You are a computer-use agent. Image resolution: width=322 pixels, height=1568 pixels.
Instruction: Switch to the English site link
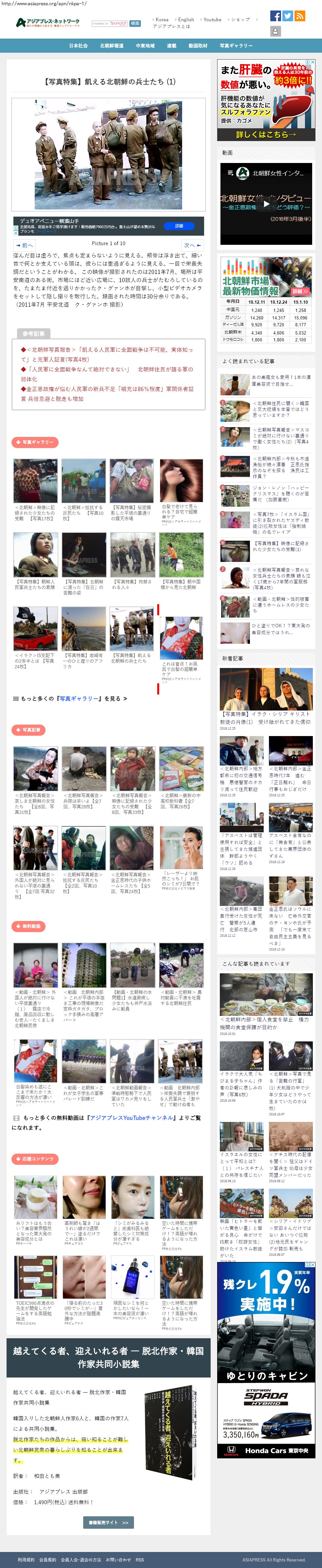(186, 20)
